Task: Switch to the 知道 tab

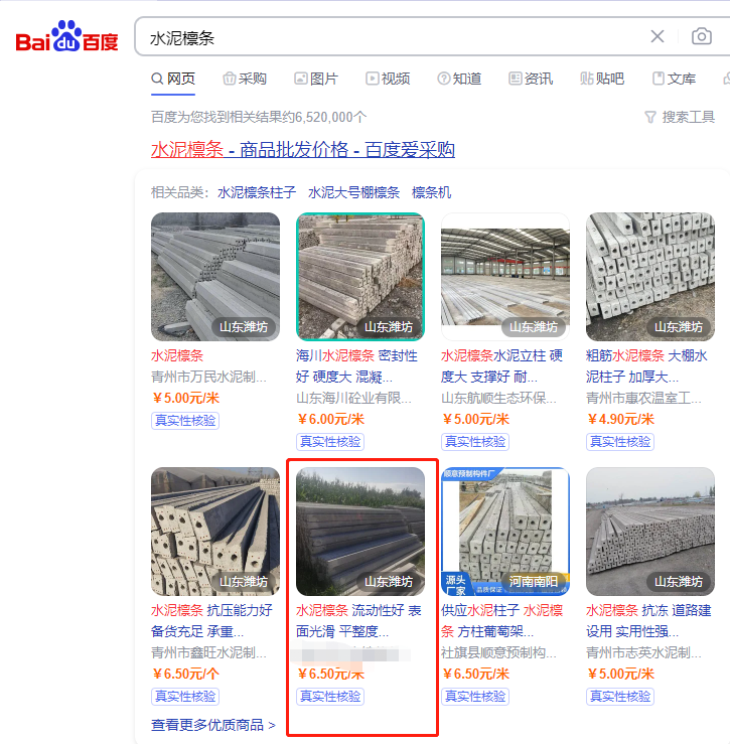Action: pos(459,79)
